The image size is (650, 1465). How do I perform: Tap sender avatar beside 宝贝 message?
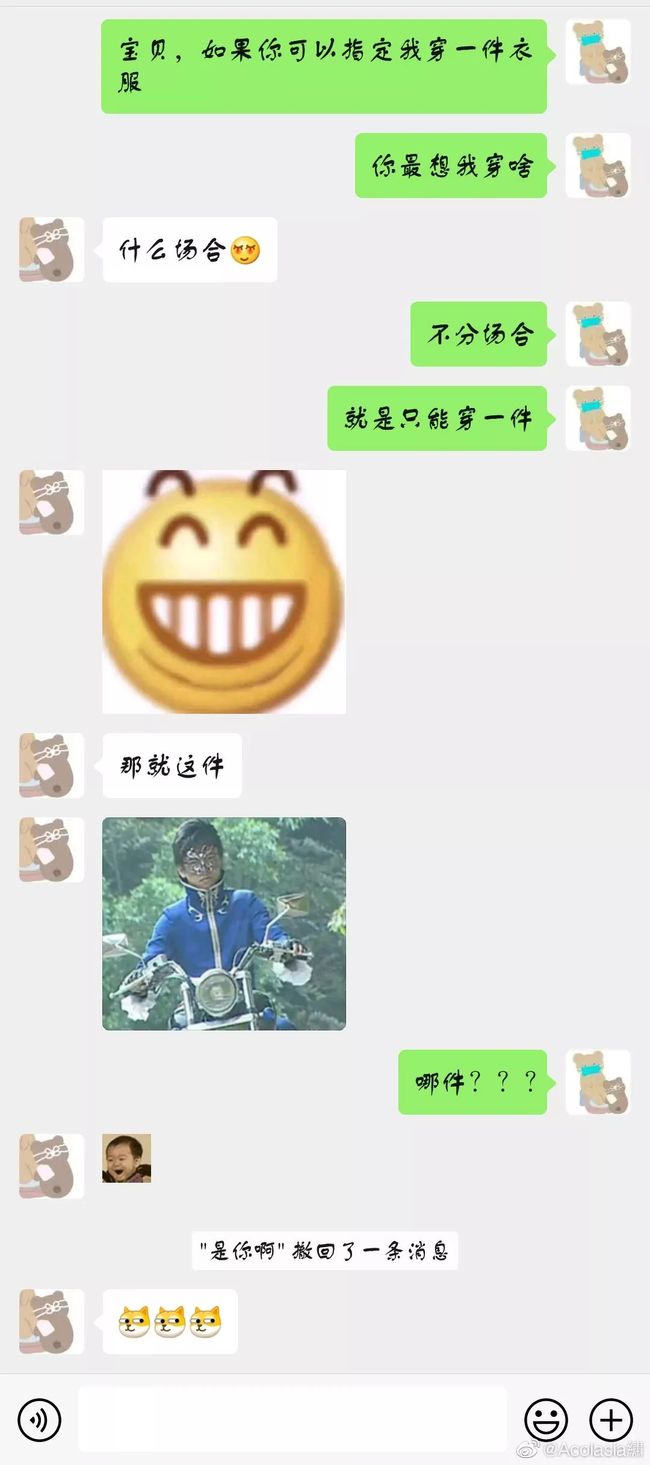pos(598,52)
